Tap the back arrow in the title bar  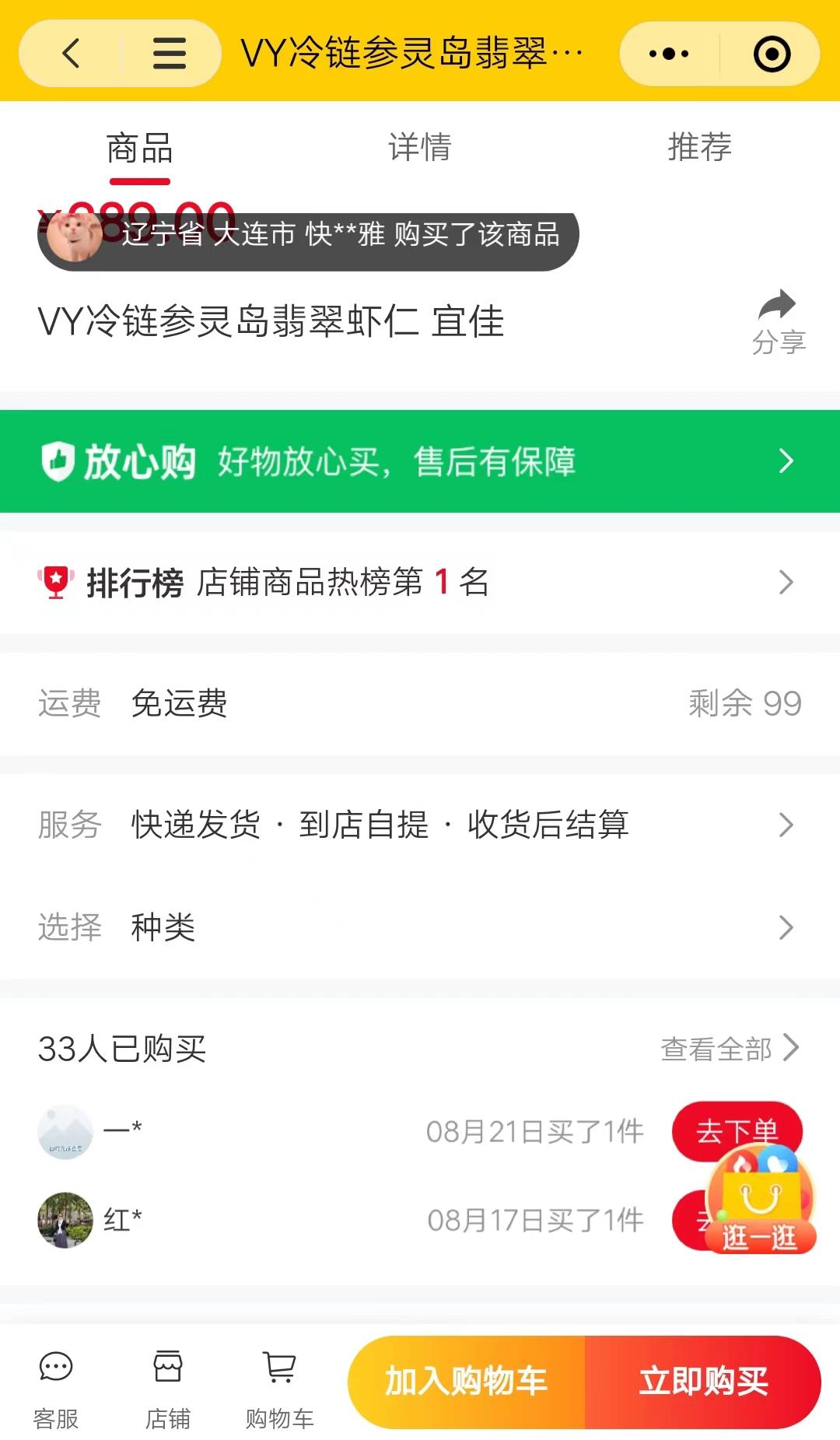tap(71, 53)
